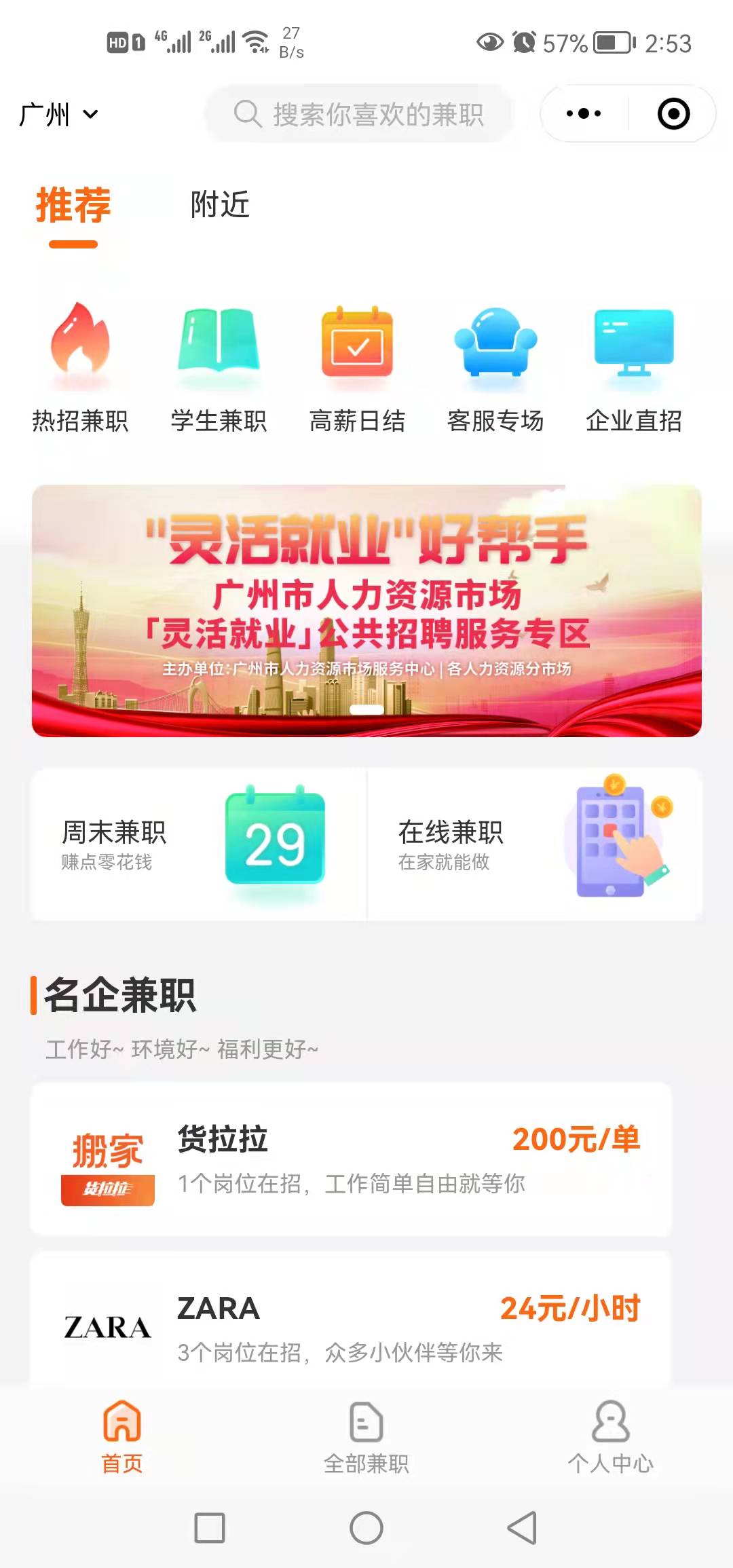Tap the 搜索你喜欢的兼职 search box

coord(360,114)
